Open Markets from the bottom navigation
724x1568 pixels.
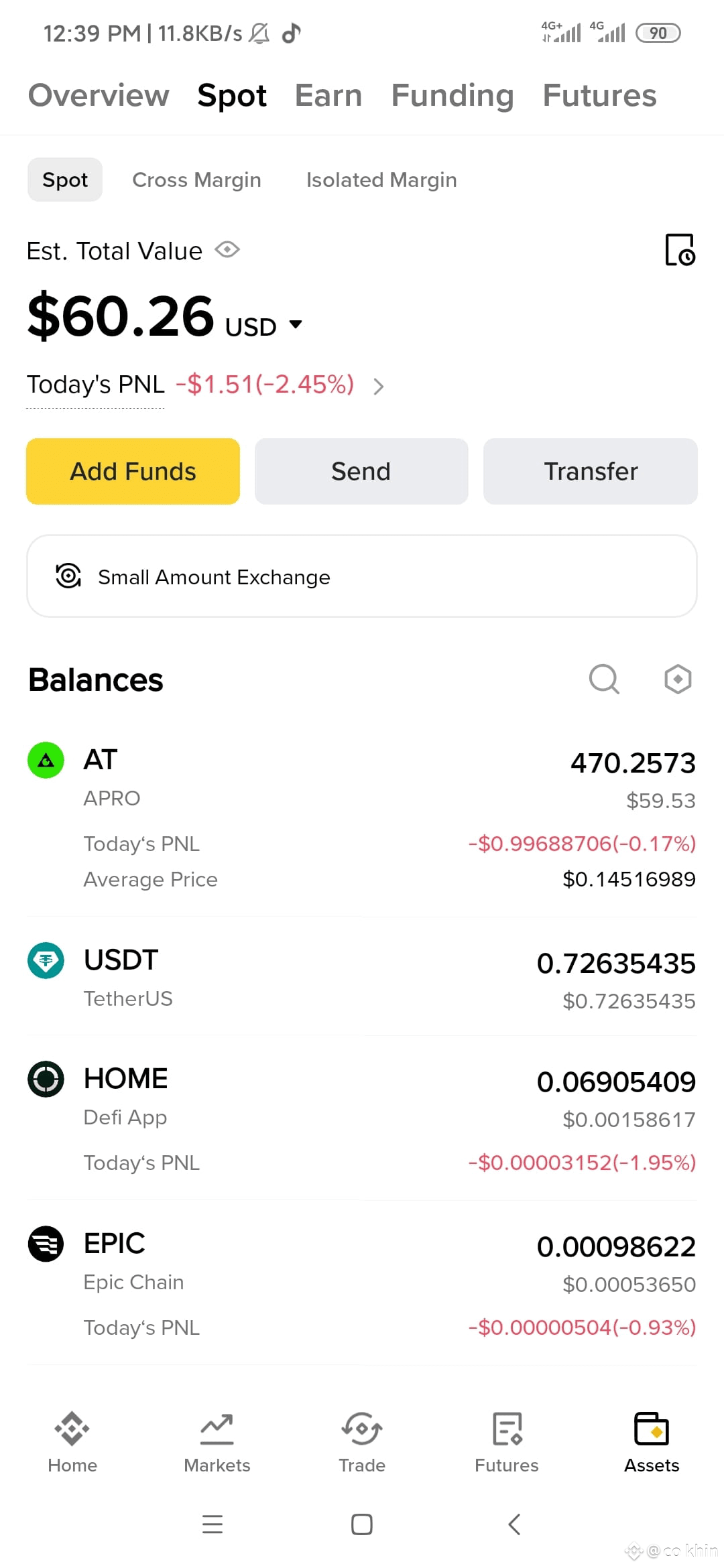(217, 1441)
